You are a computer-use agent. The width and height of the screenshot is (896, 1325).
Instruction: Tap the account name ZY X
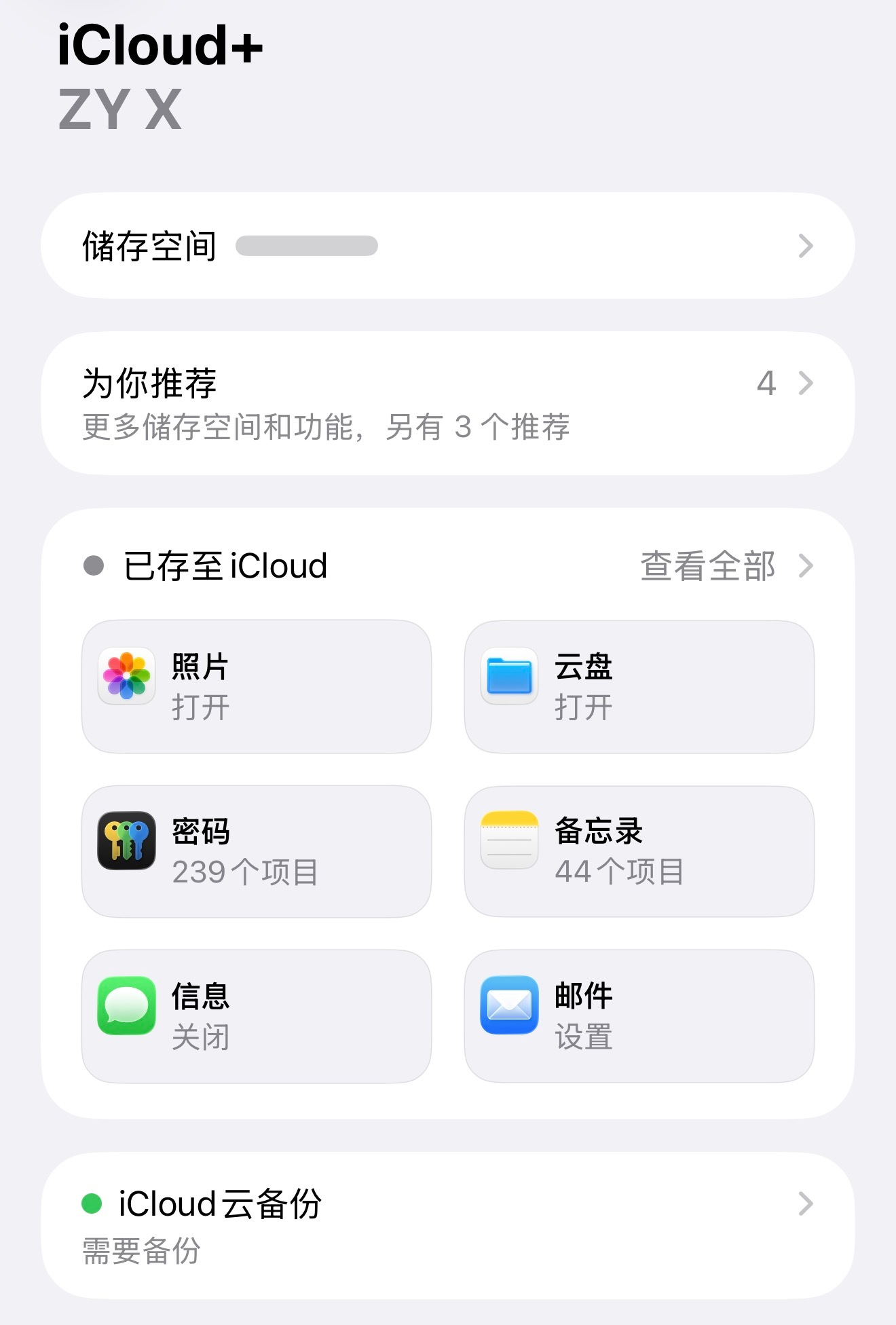118,107
